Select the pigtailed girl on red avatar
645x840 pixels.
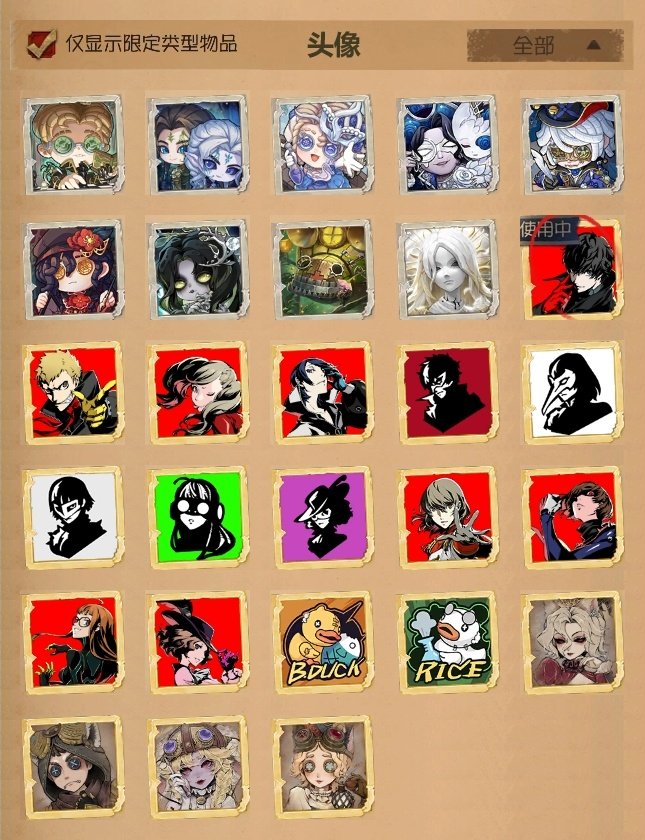pos(197,392)
